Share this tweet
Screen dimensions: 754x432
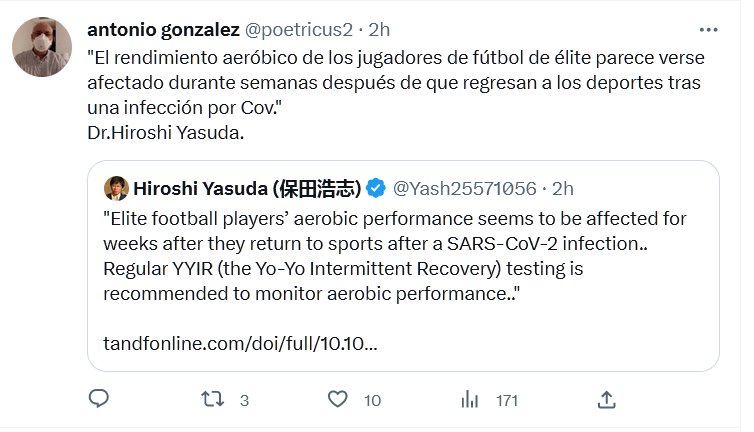pos(605,400)
